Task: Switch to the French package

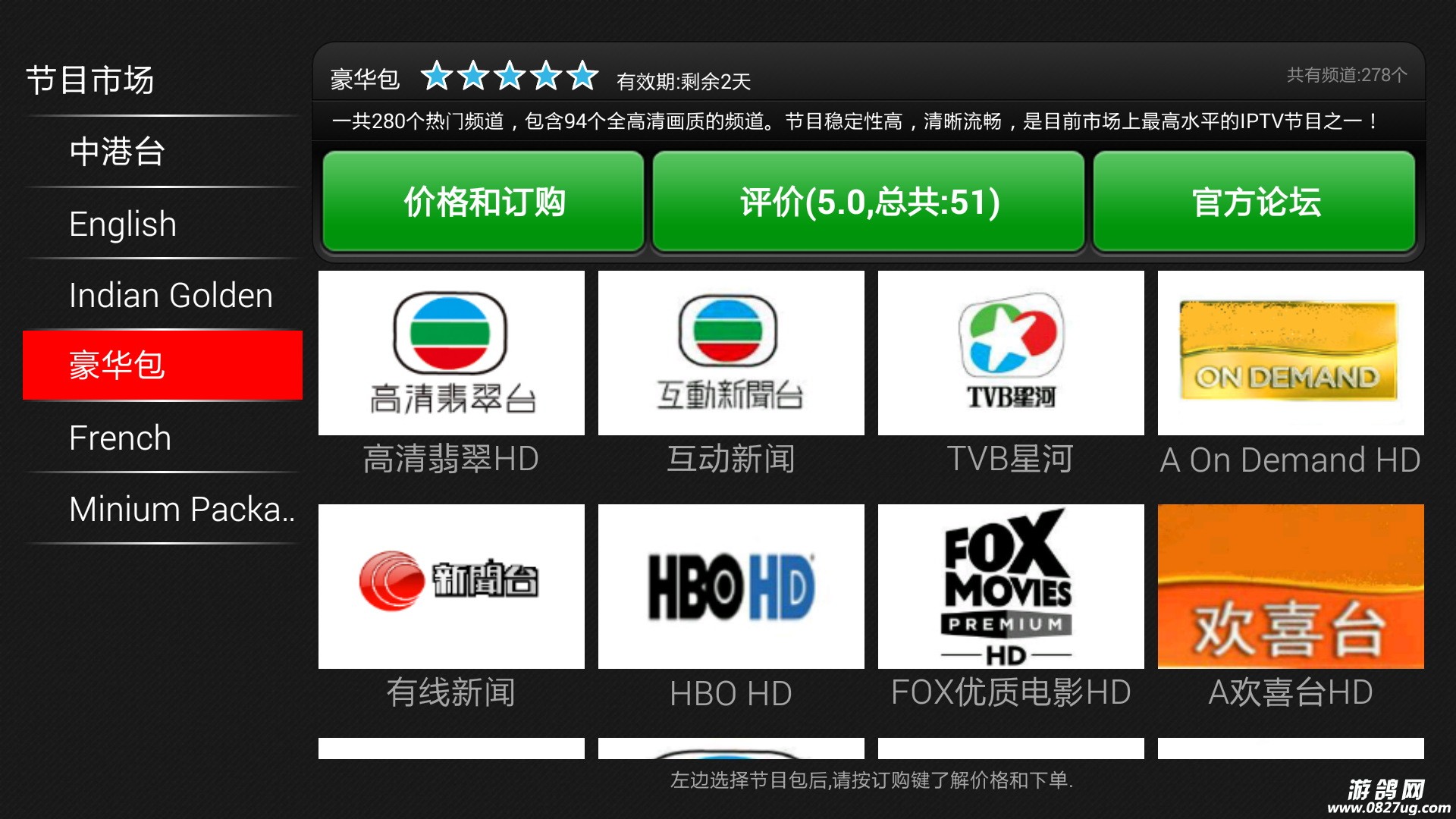Action: pyautogui.click(x=162, y=438)
